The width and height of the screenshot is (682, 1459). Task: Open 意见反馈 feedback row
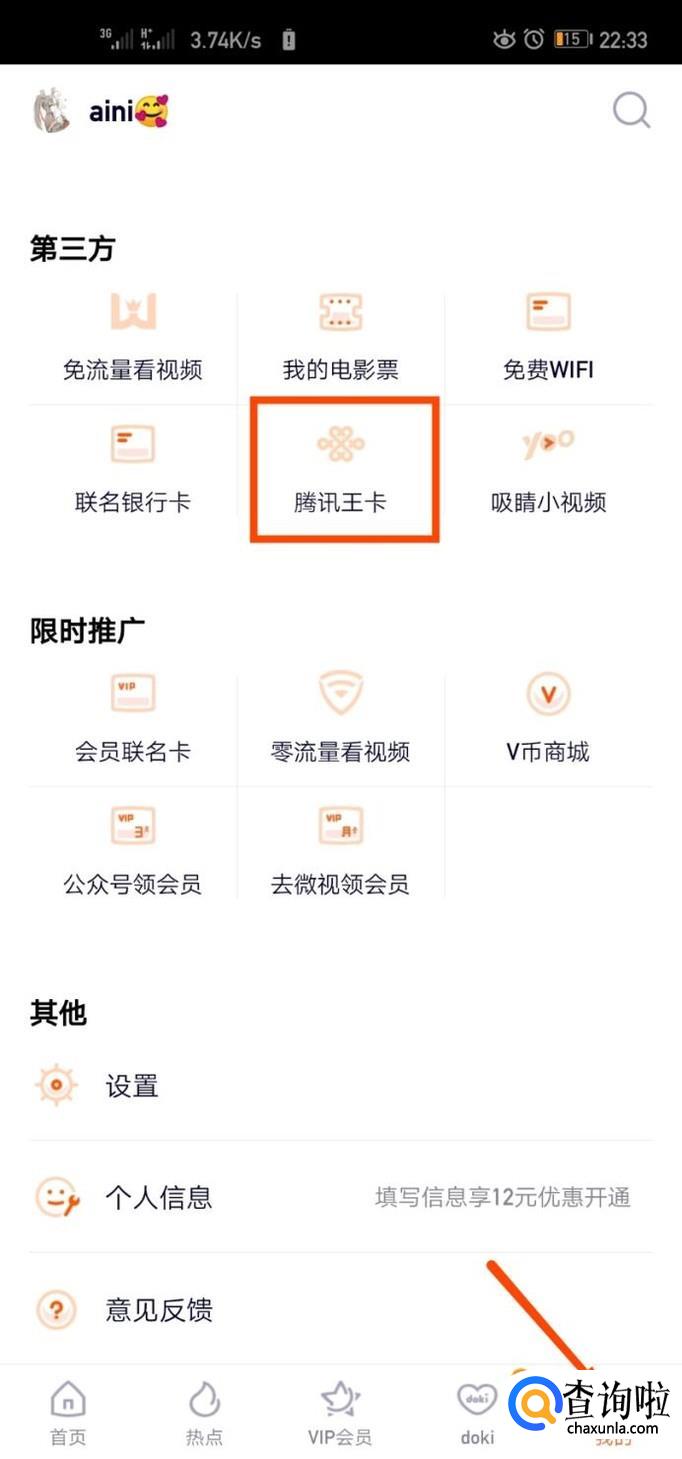pyautogui.click(x=341, y=1309)
